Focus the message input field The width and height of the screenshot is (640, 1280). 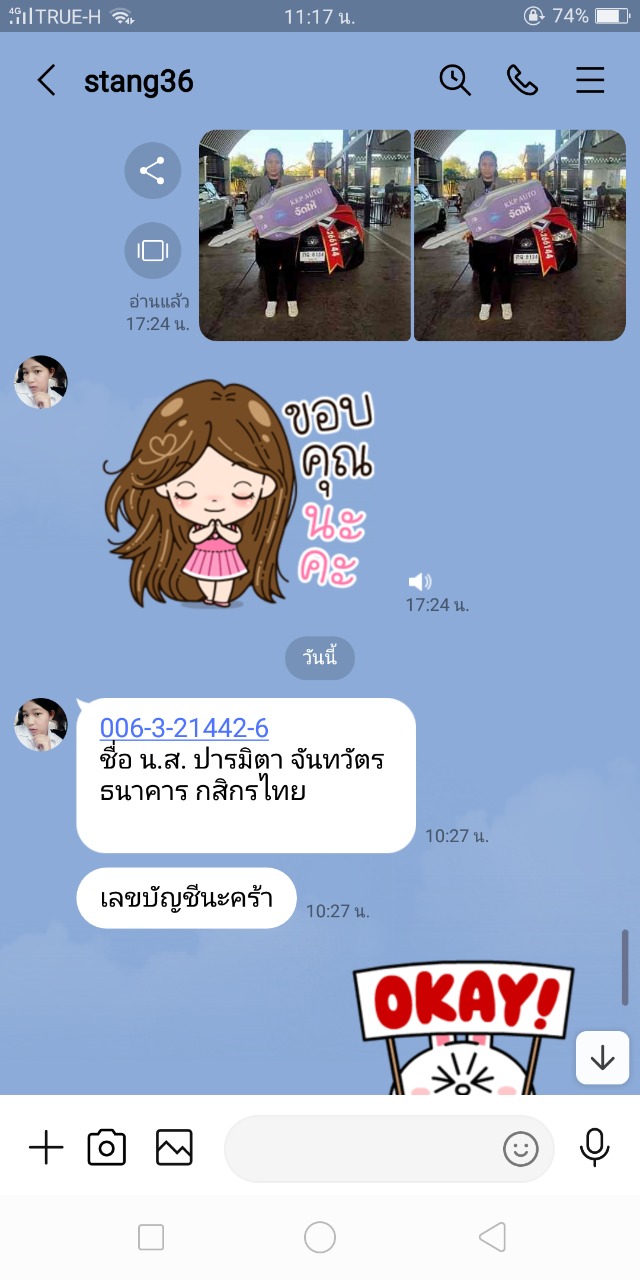[x=360, y=1149]
